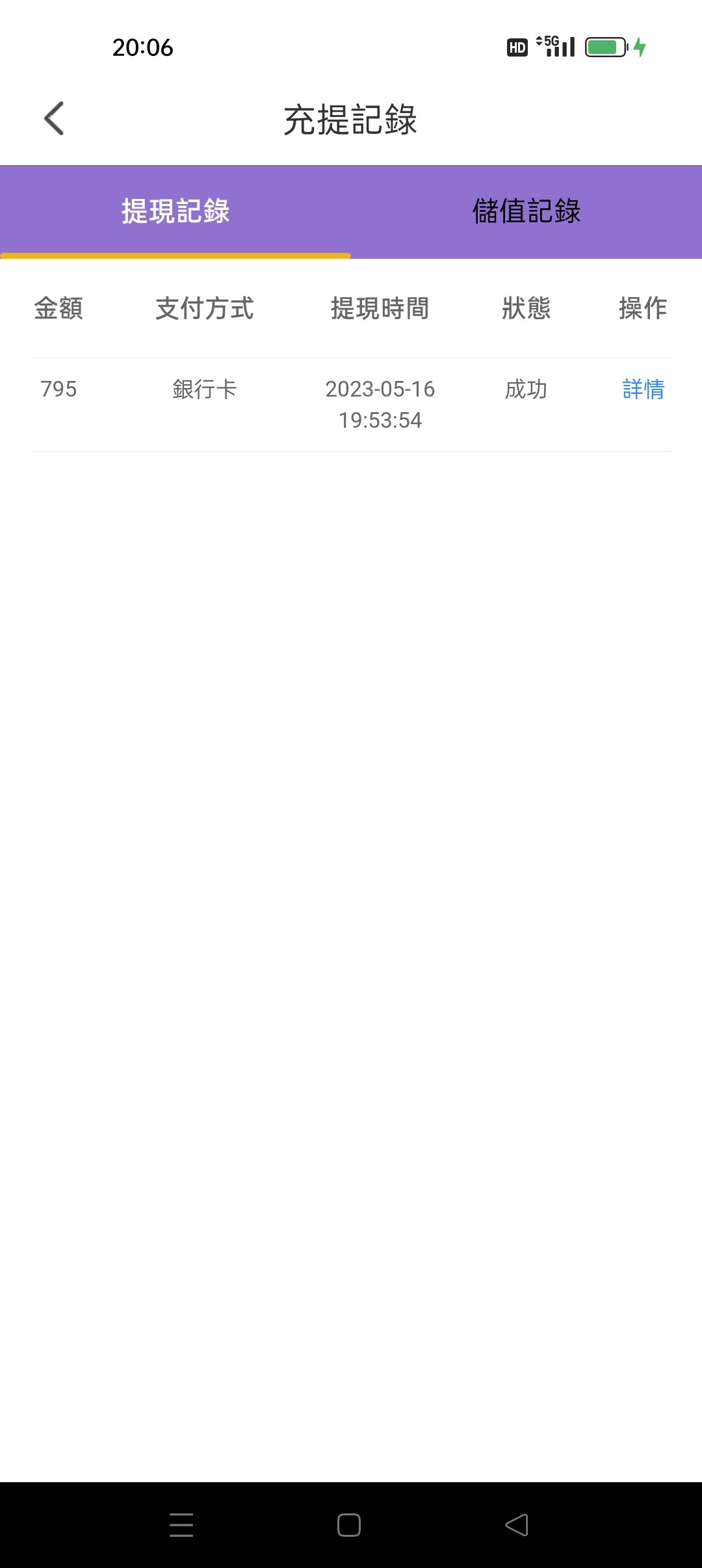Select the 提現記錄 tab

point(175,211)
